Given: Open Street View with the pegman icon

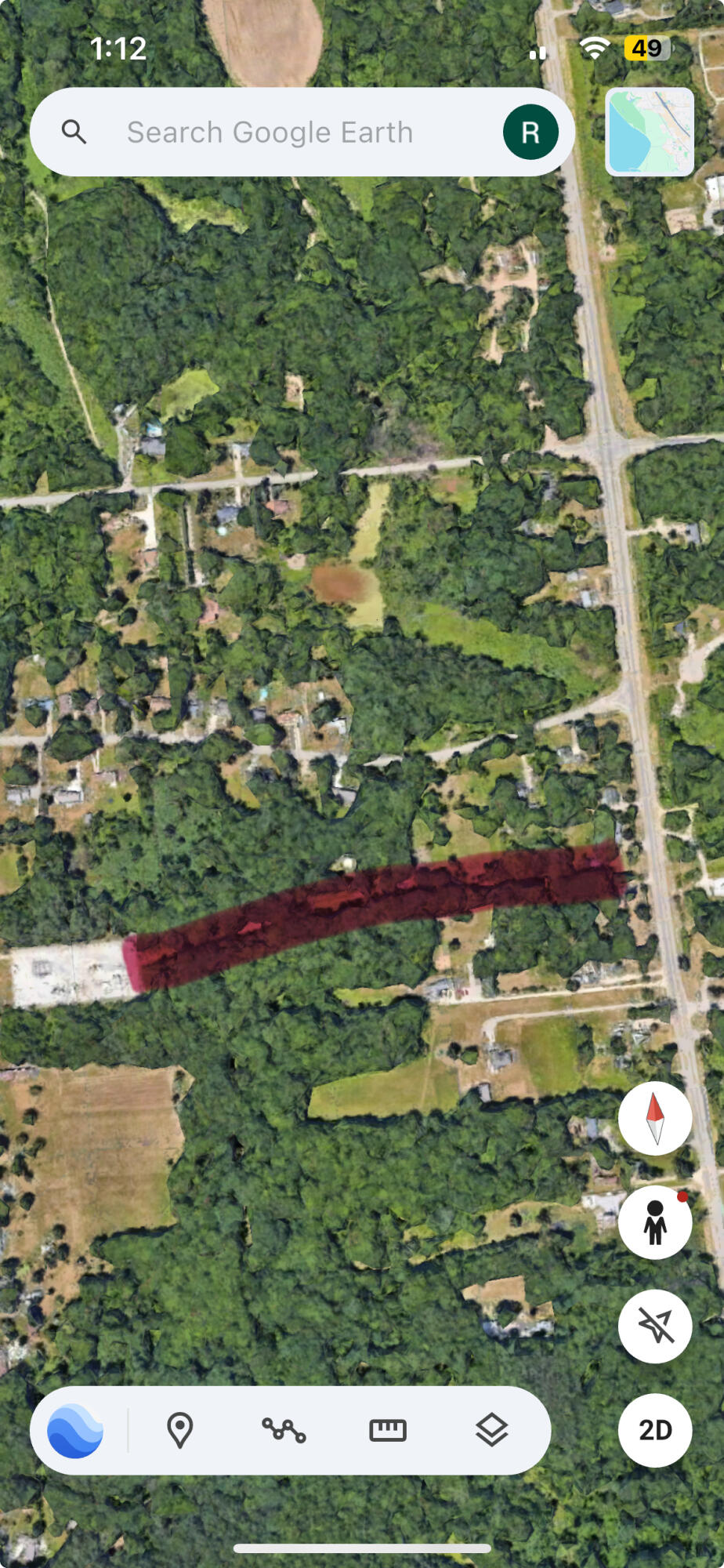Looking at the screenshot, I should [x=655, y=1221].
